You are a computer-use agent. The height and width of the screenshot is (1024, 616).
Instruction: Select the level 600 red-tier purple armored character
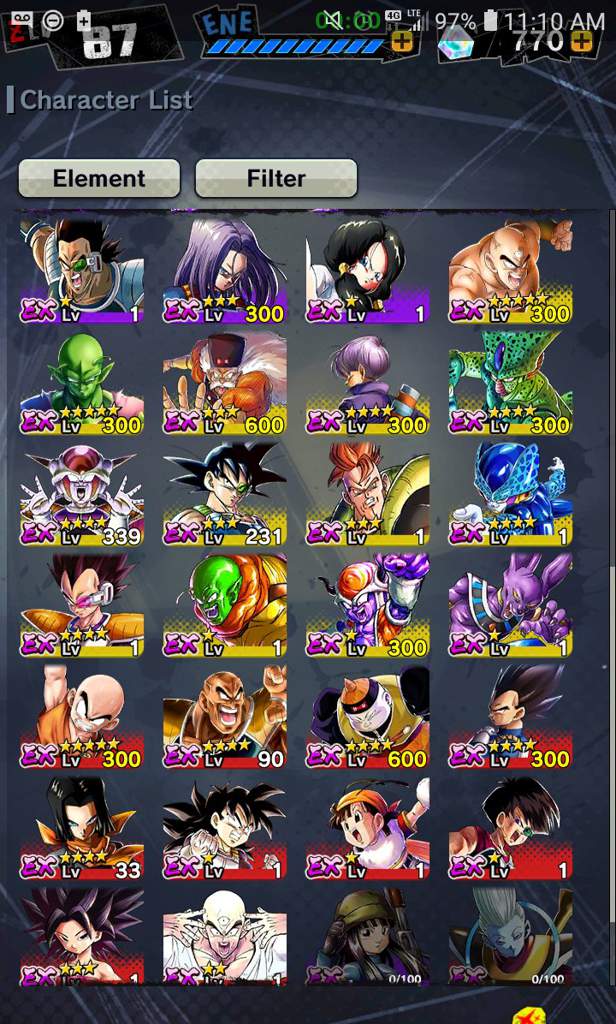tap(368, 718)
